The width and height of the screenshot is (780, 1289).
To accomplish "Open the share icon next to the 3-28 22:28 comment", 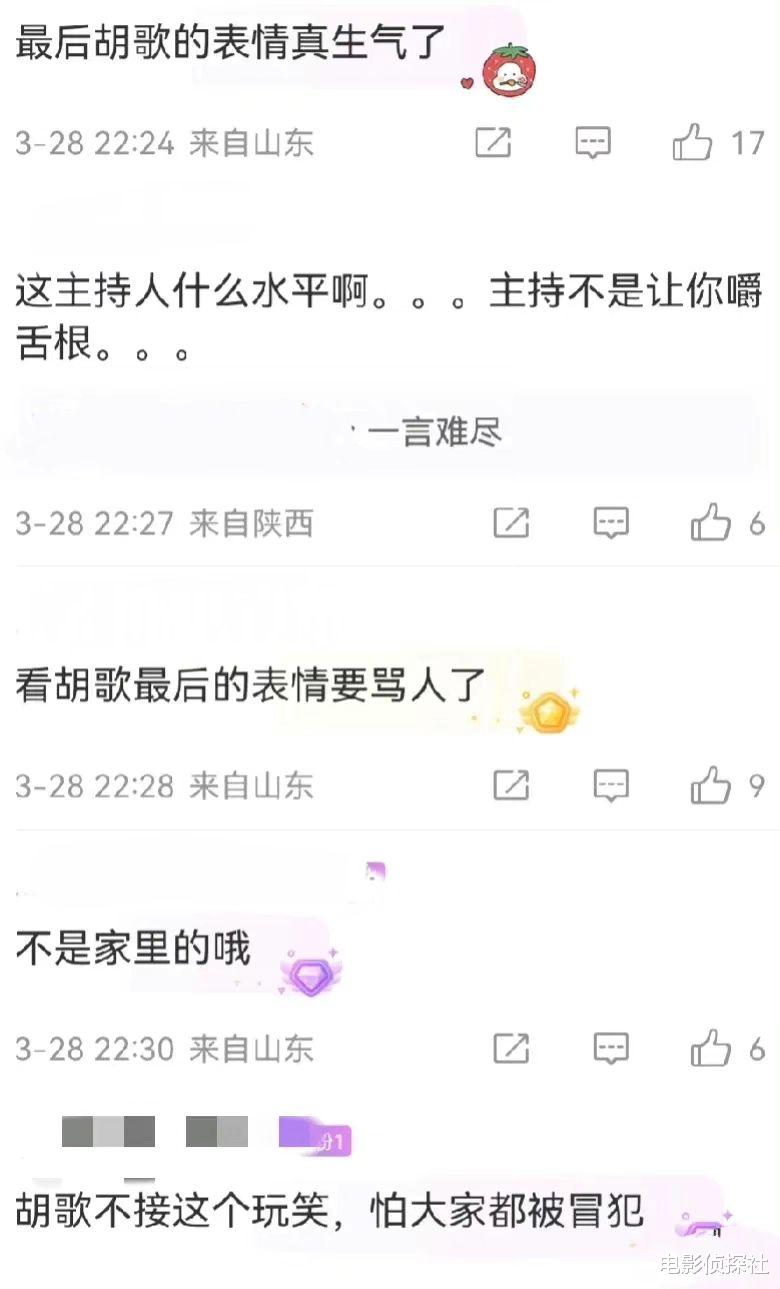I will click(x=510, y=786).
